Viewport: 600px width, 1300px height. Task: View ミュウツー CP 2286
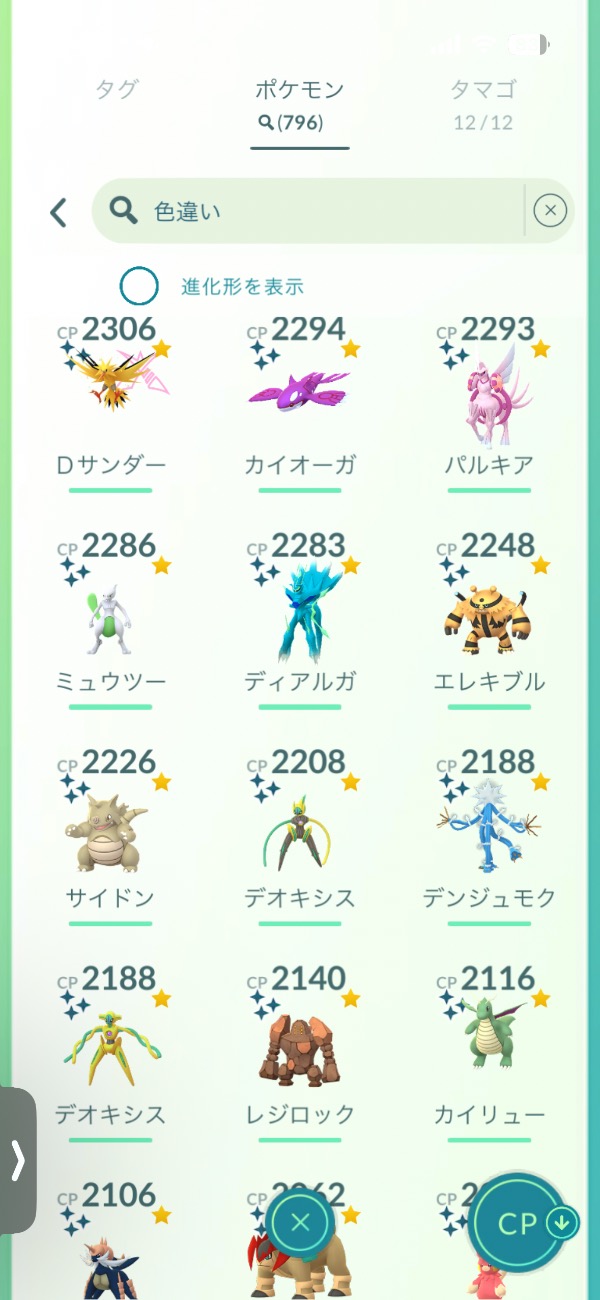click(x=110, y=615)
